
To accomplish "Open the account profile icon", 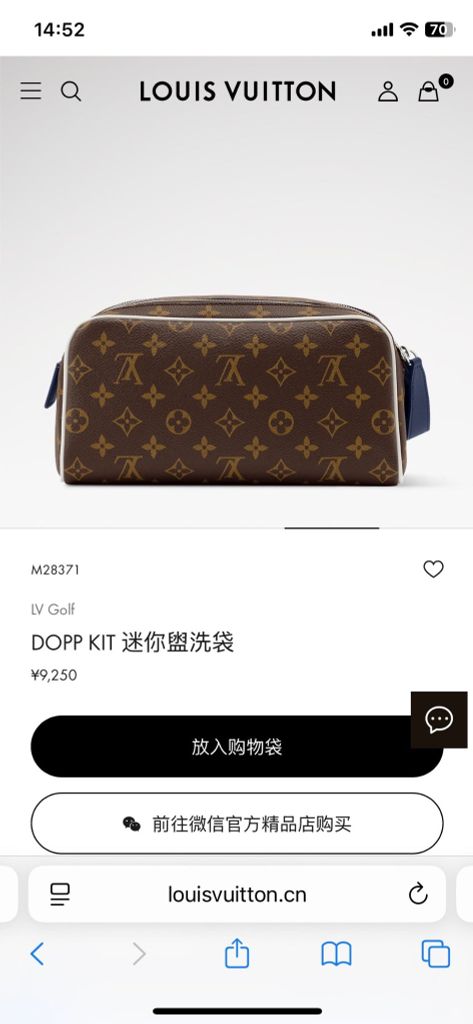I will [x=388, y=91].
